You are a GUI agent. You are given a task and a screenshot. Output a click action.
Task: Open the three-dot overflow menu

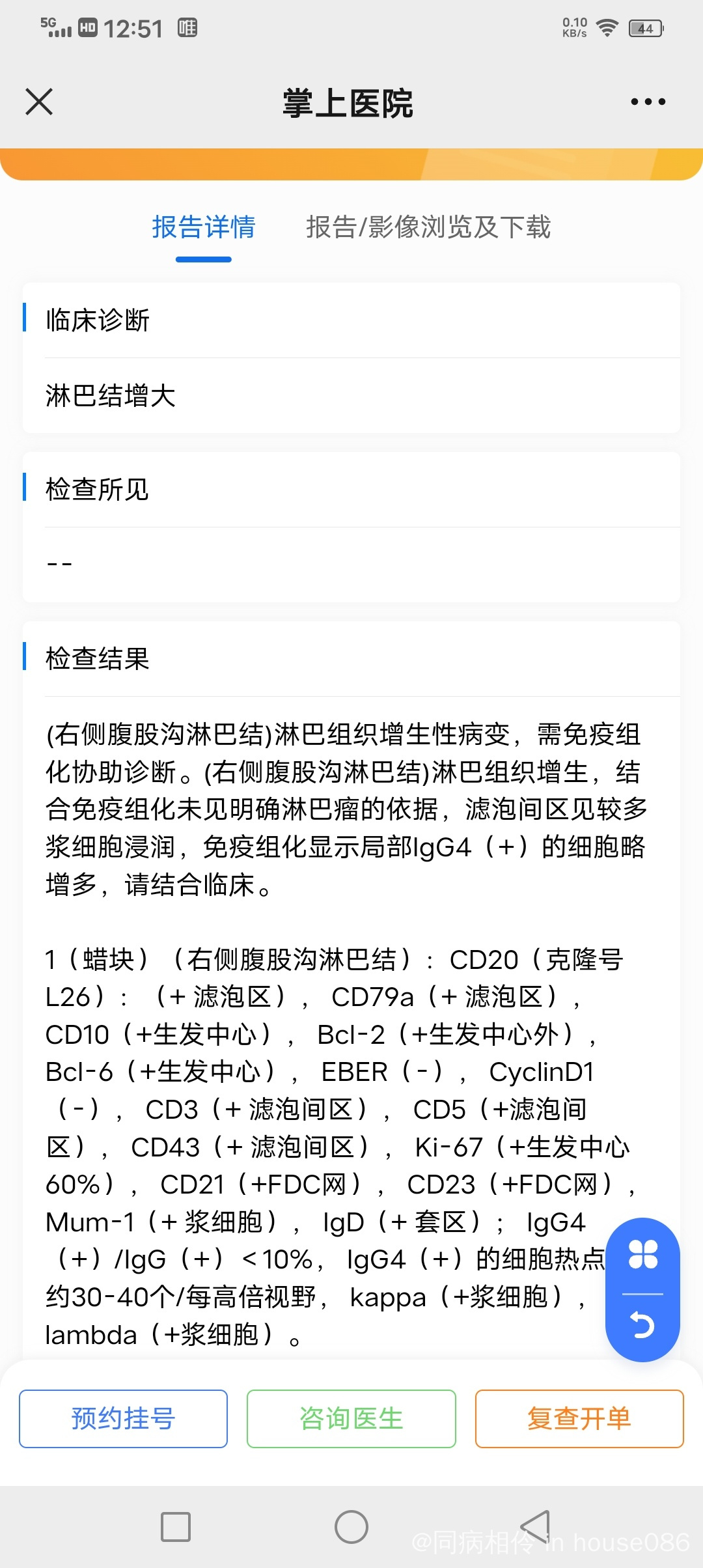click(x=648, y=102)
